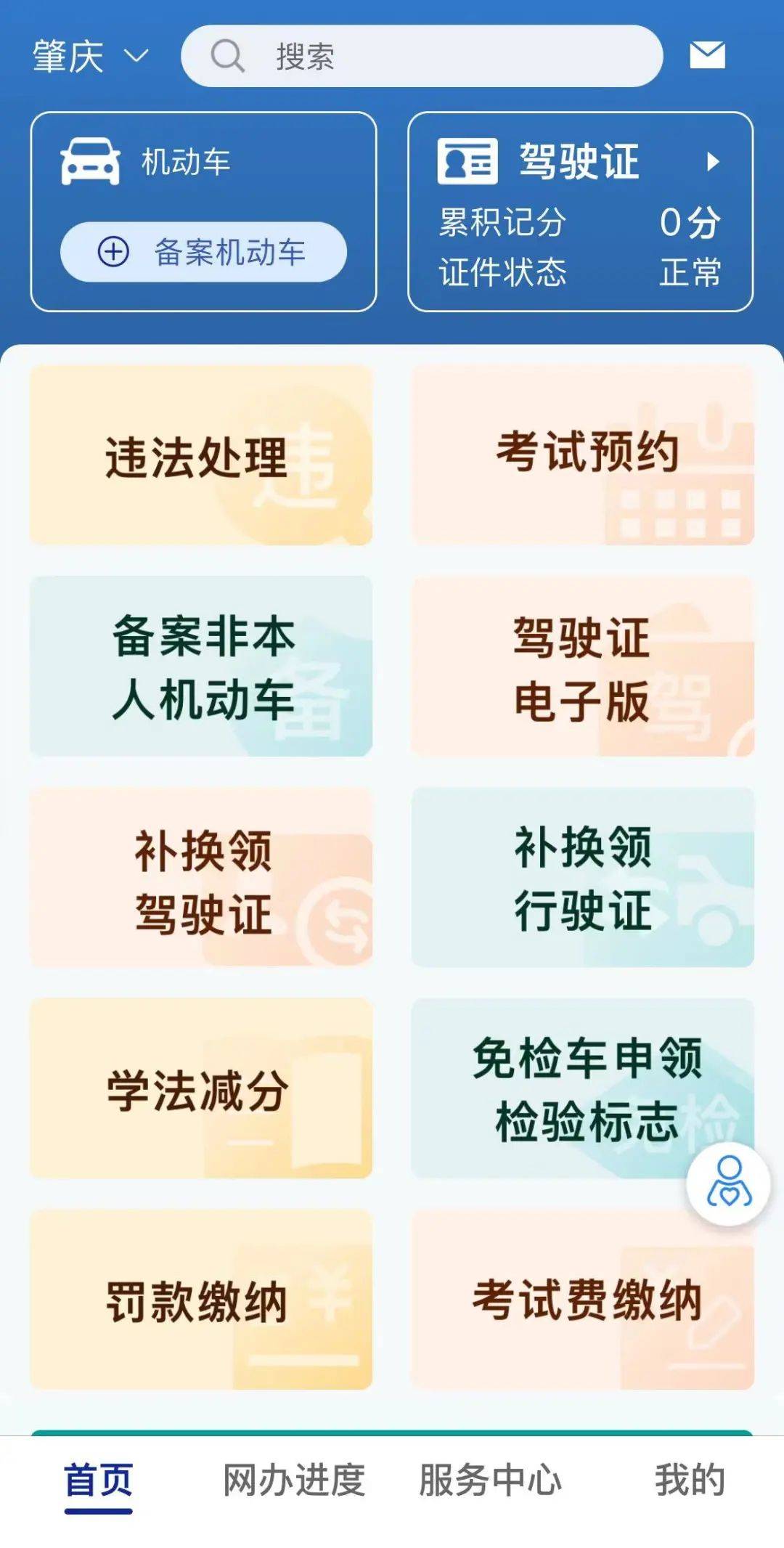Viewport: 784px width, 1548px height.
Task: Go to the 我的 tab
Action: [689, 1481]
